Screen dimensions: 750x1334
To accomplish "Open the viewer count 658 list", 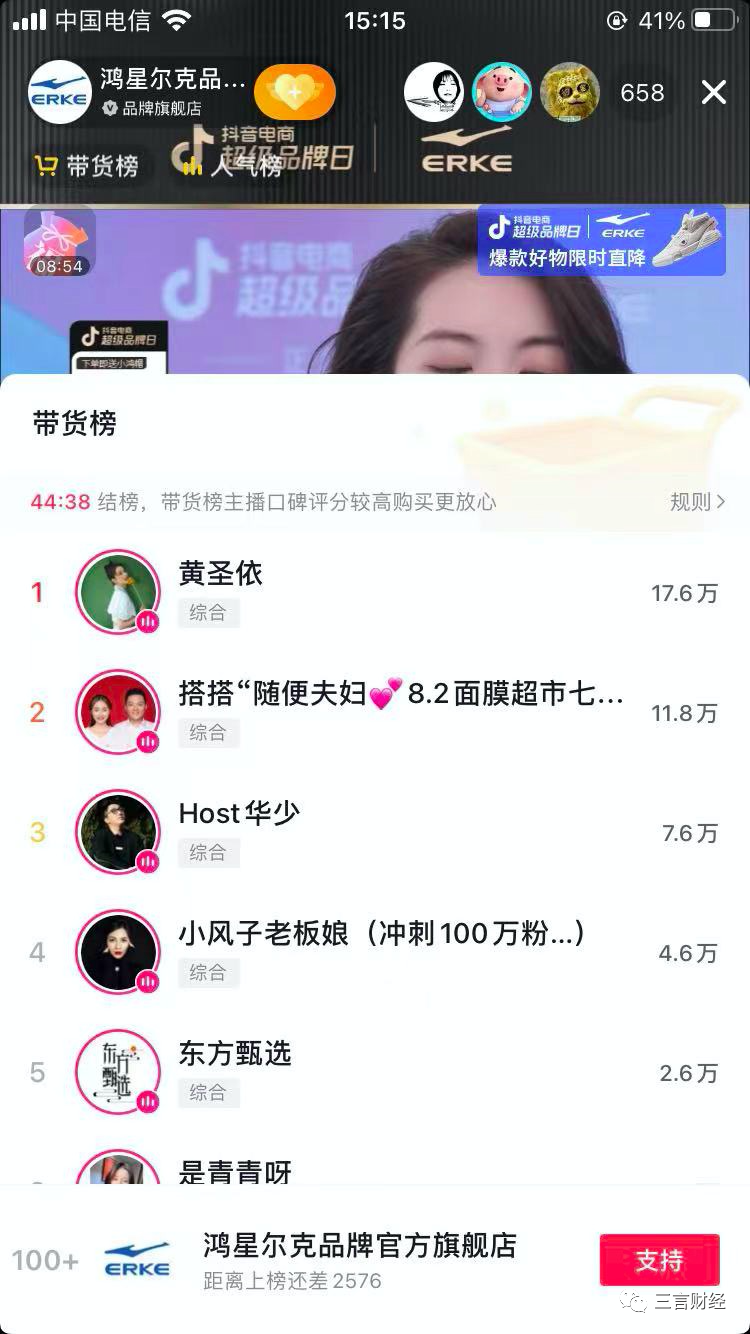I will point(642,93).
